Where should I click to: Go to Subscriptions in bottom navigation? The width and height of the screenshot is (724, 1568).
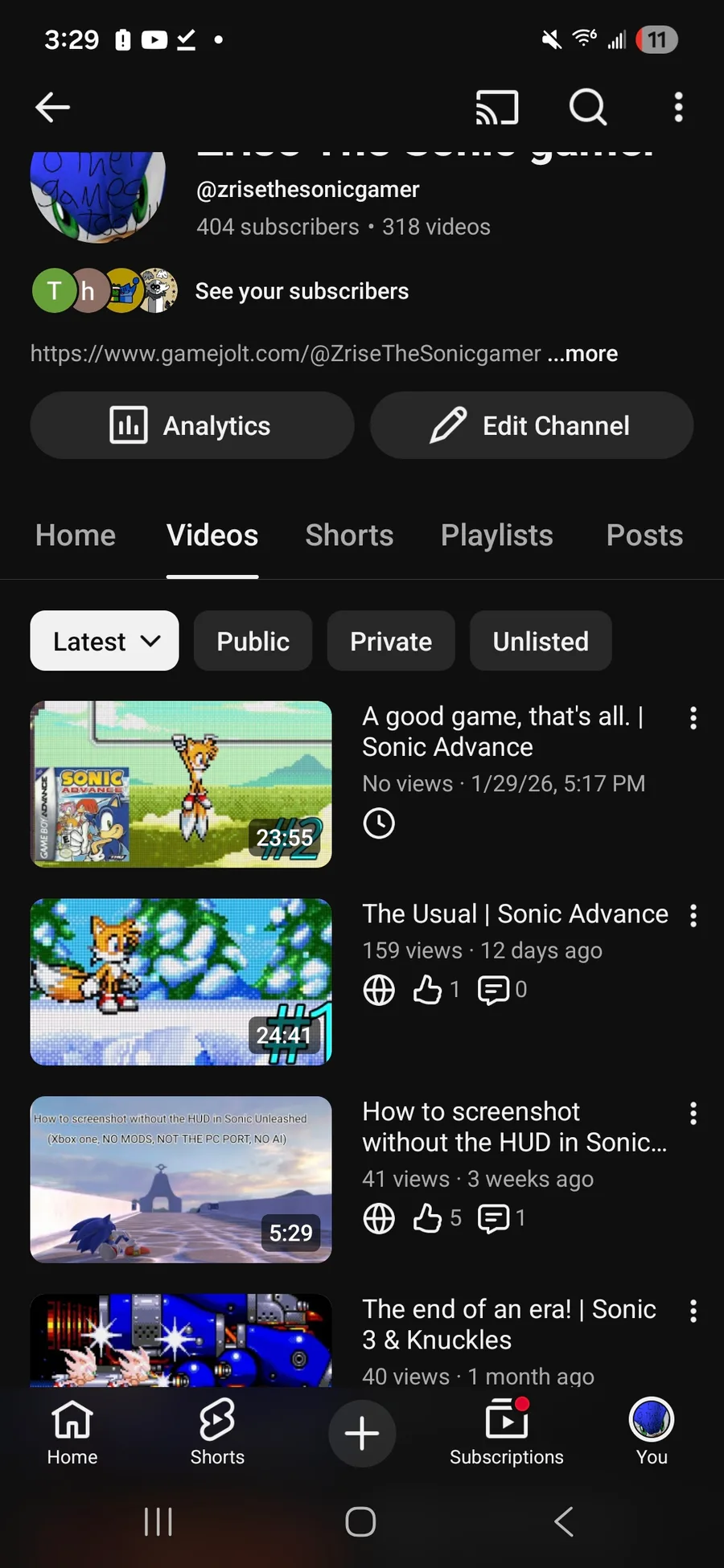tap(507, 1433)
